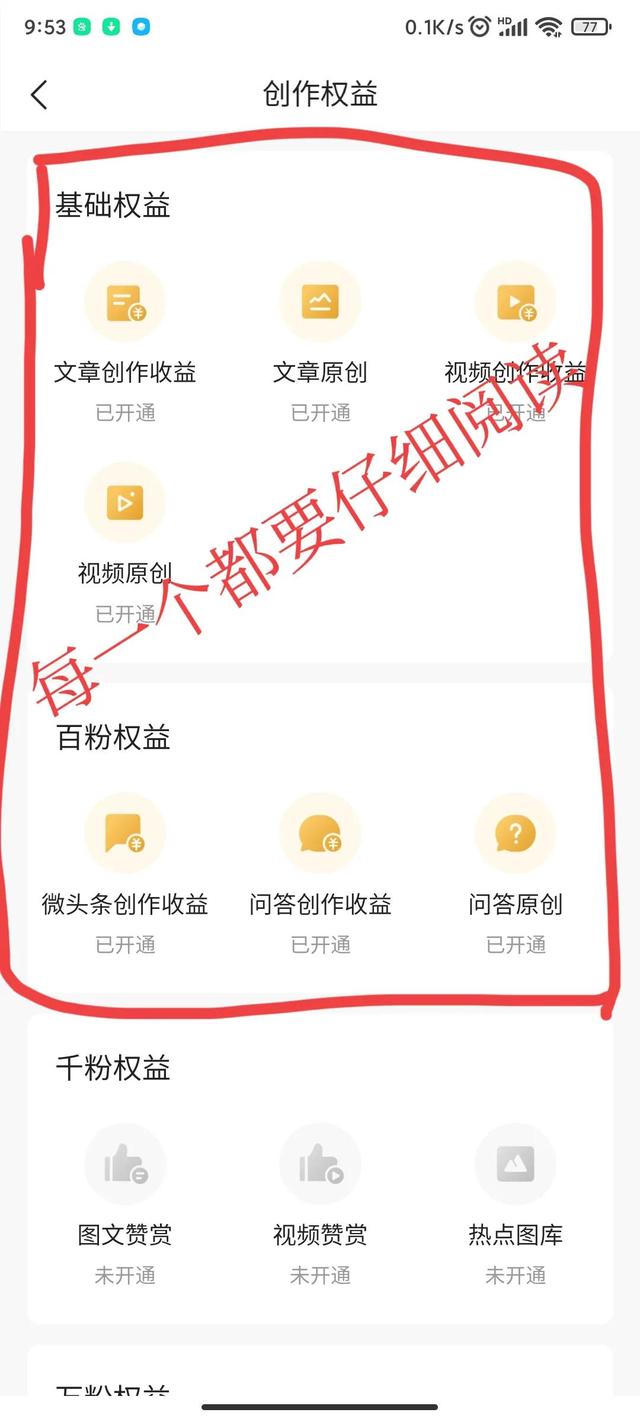
Task: View 视频赞赏 benefit details
Action: pos(320,1165)
